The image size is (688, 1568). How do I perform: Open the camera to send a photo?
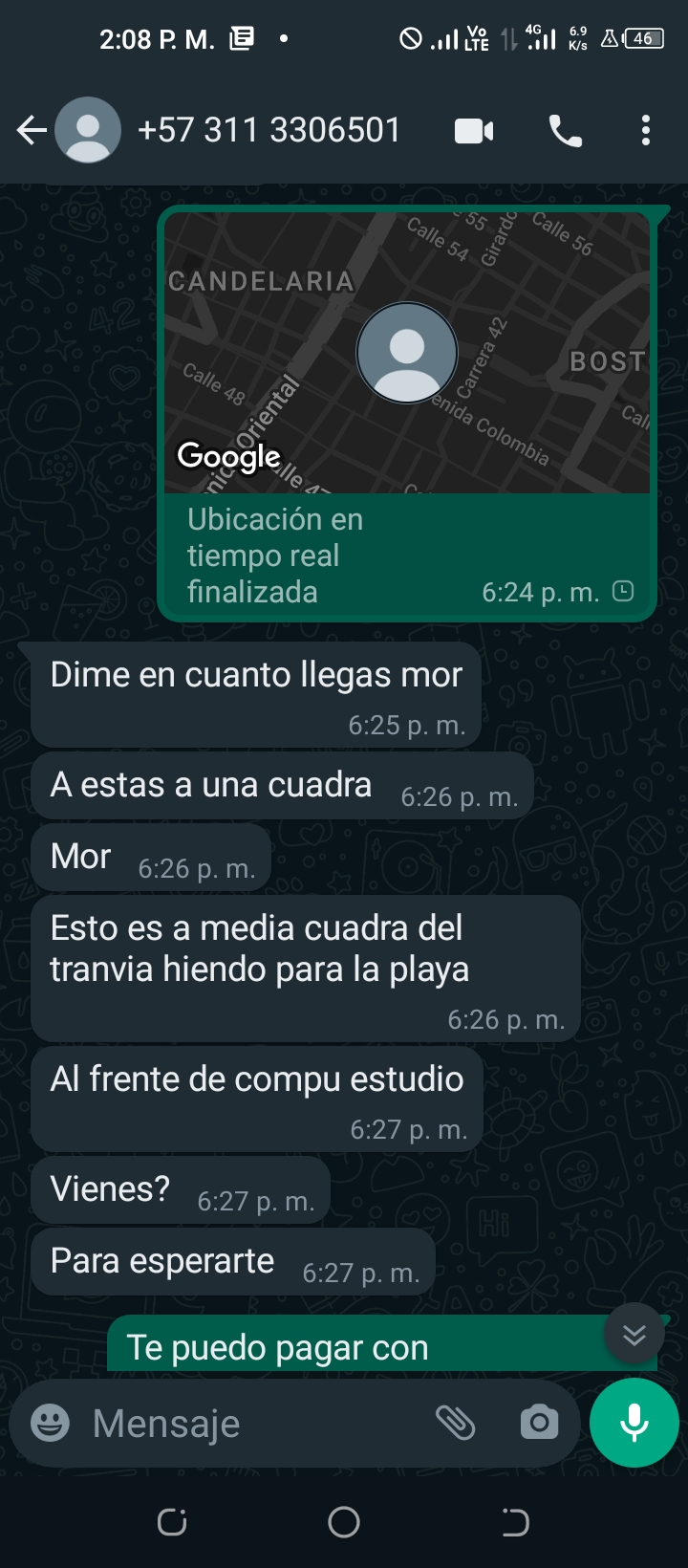pyautogui.click(x=539, y=1423)
